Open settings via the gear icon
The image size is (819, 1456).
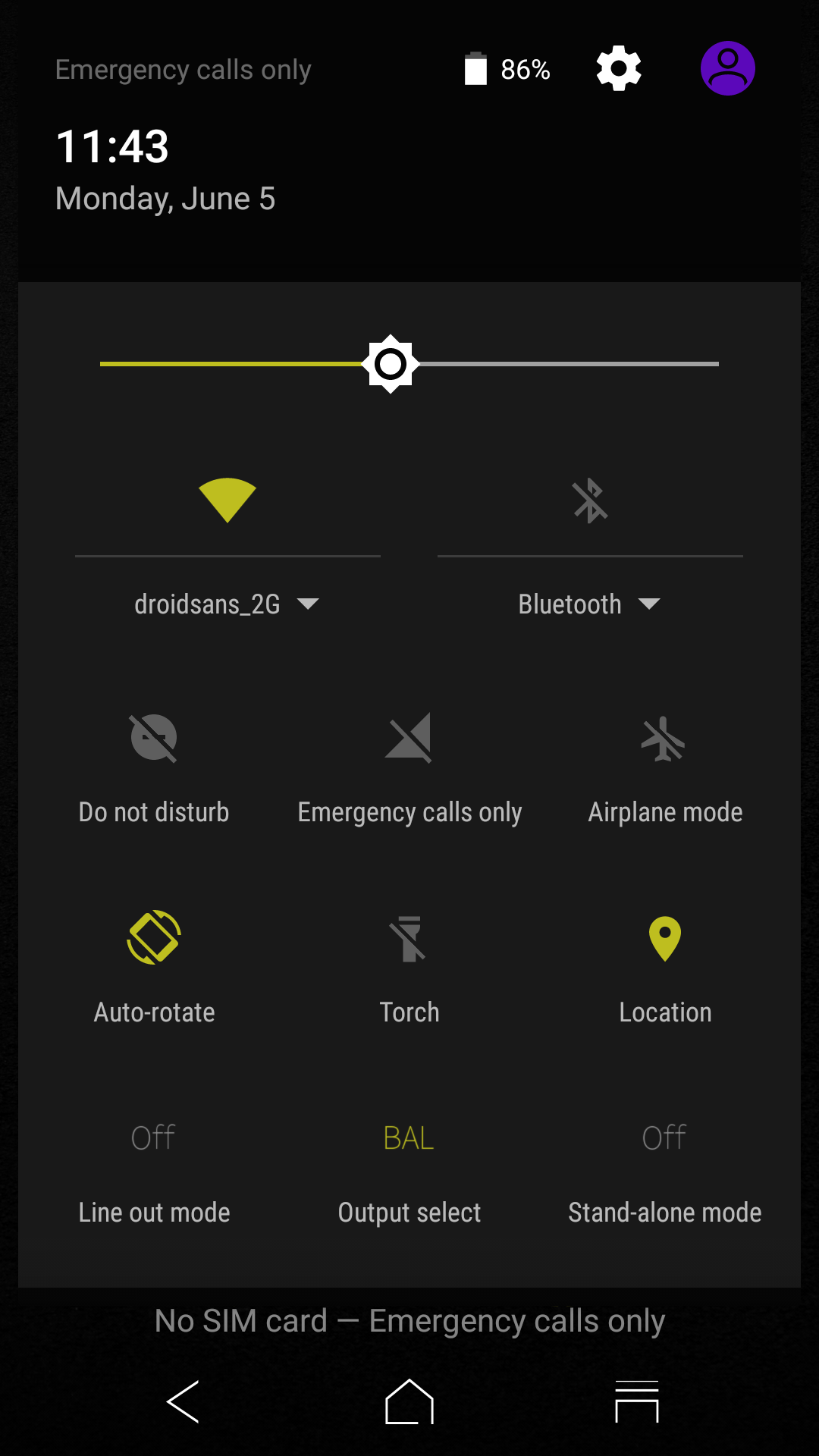point(619,68)
